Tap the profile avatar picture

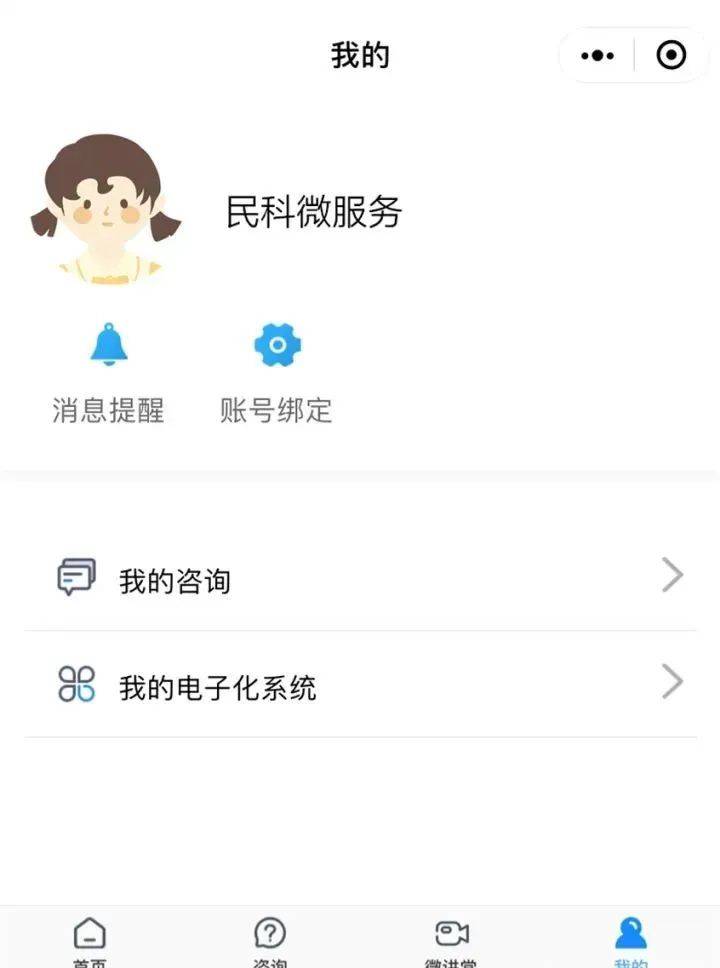(x=105, y=210)
